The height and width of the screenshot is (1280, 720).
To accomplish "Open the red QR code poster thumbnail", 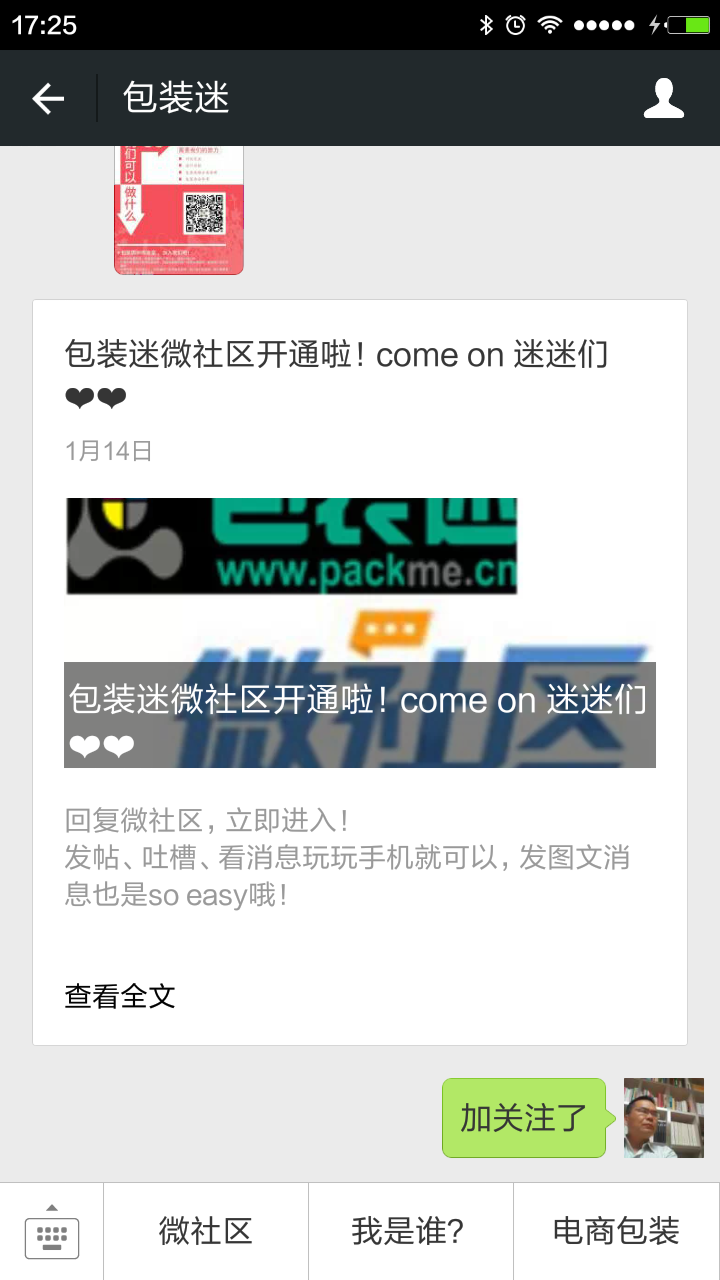I will pyautogui.click(x=178, y=209).
